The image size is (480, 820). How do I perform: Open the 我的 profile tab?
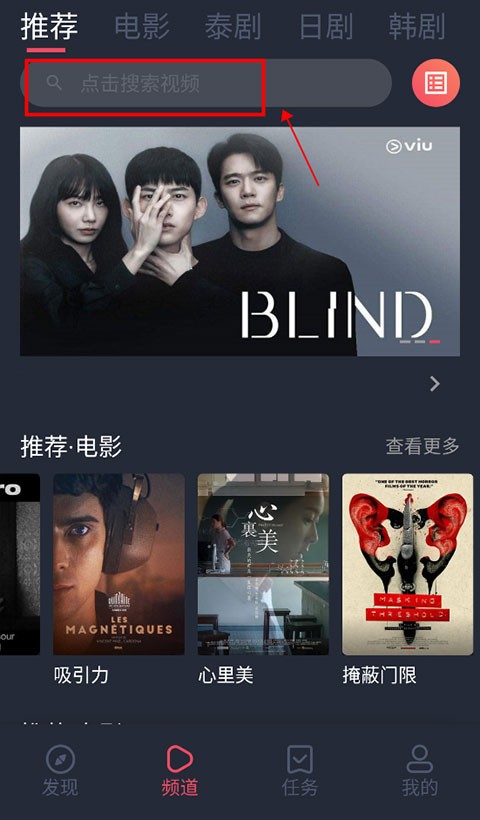(x=419, y=770)
